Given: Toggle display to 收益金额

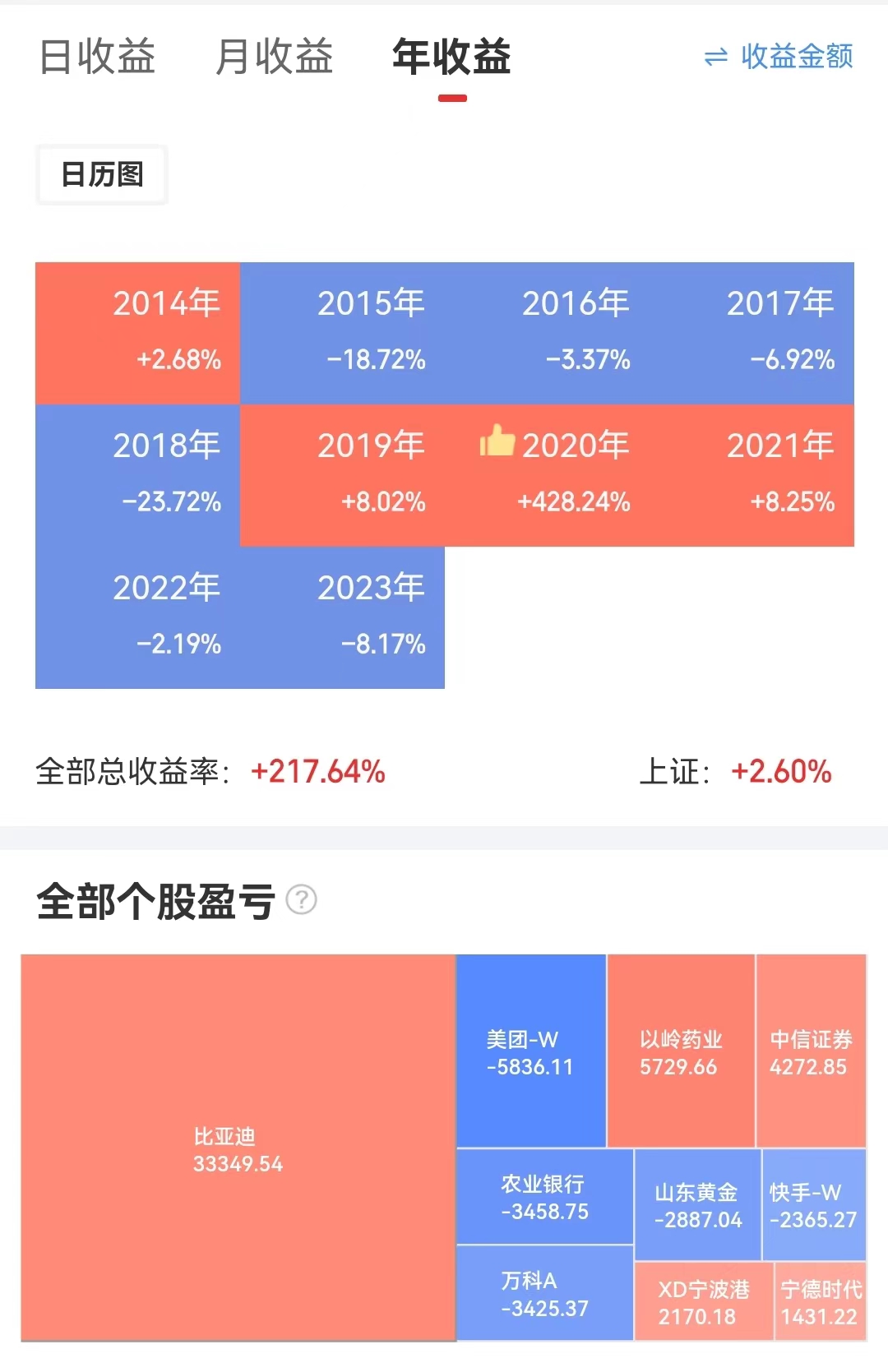Looking at the screenshot, I should coord(779,57).
